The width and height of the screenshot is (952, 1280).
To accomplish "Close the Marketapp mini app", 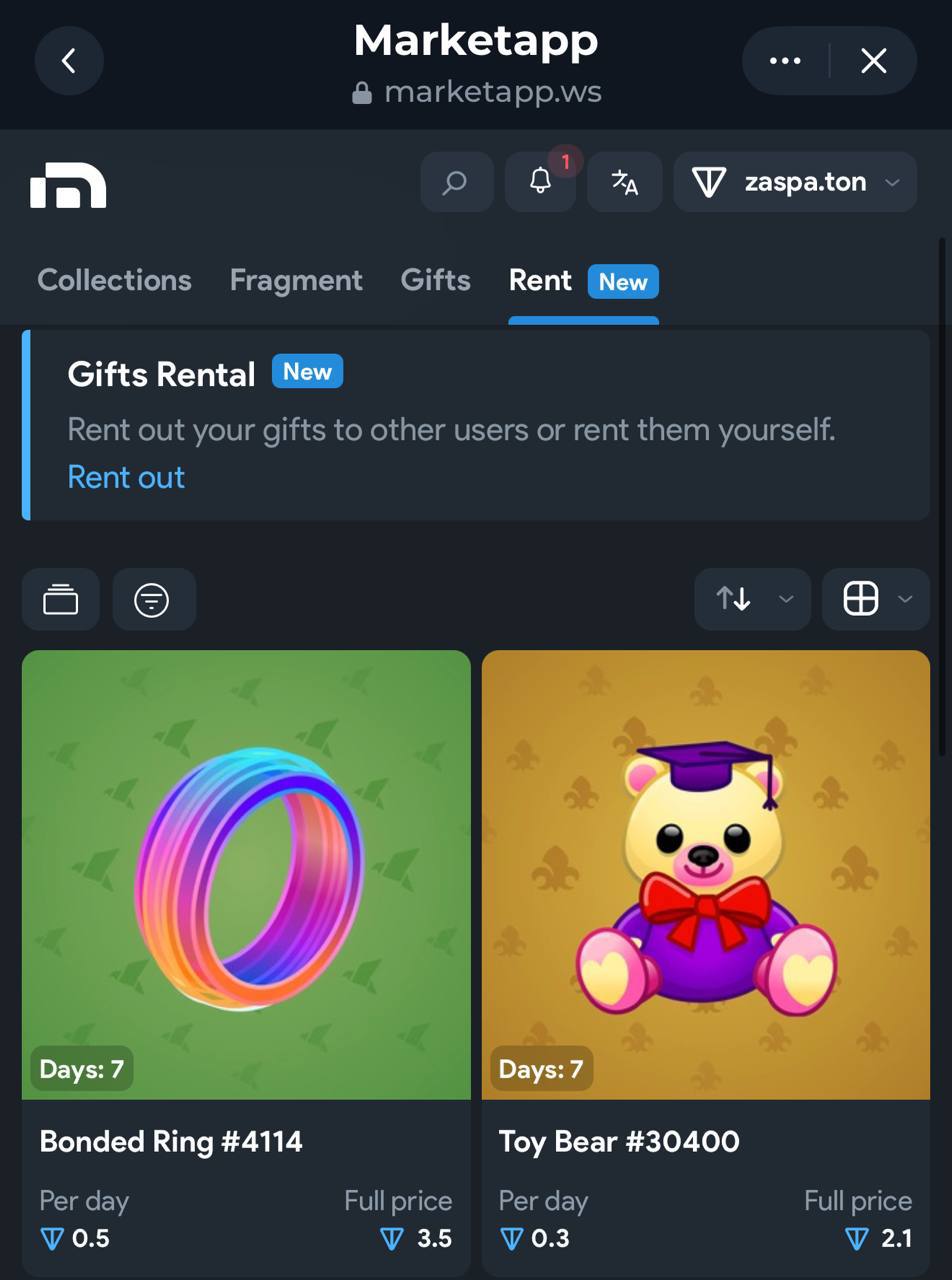I will point(873,61).
